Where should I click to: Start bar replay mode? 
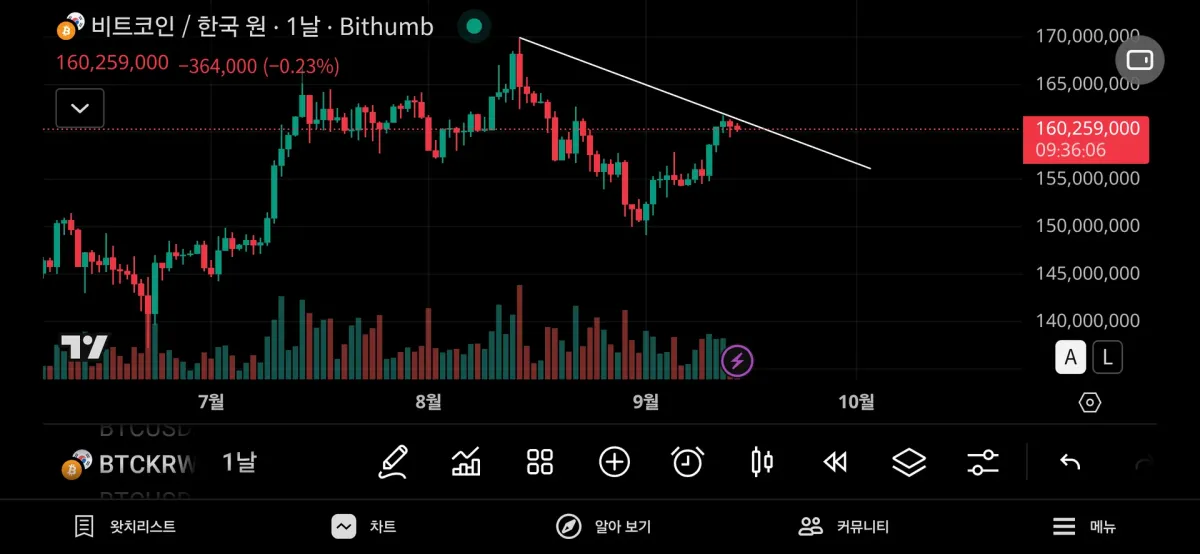click(x=835, y=462)
